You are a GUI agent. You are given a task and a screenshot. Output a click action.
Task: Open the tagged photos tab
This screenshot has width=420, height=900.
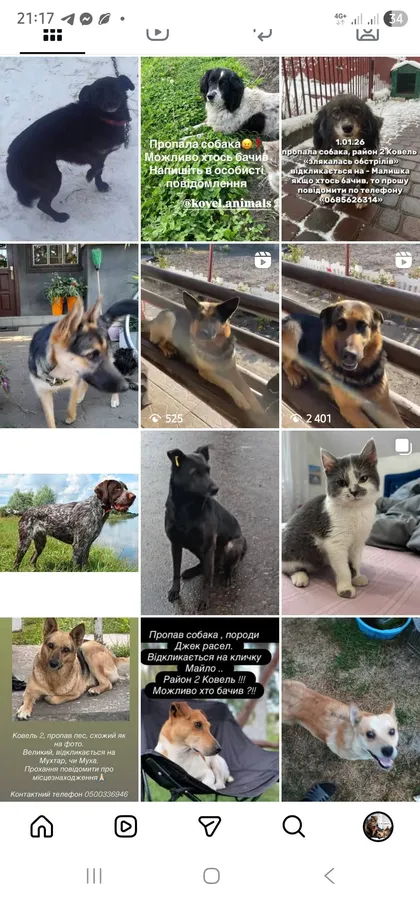367,34
